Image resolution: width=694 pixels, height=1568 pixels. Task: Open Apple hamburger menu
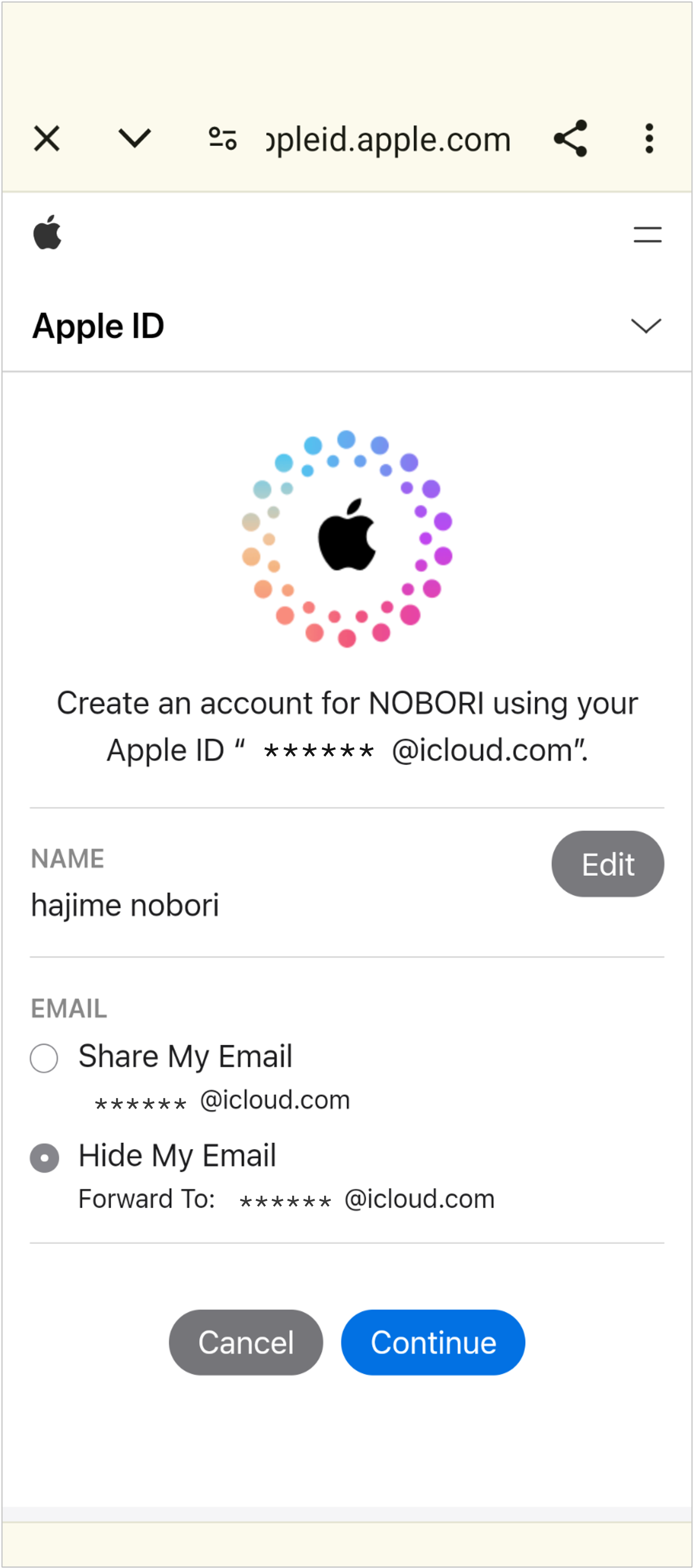[647, 234]
